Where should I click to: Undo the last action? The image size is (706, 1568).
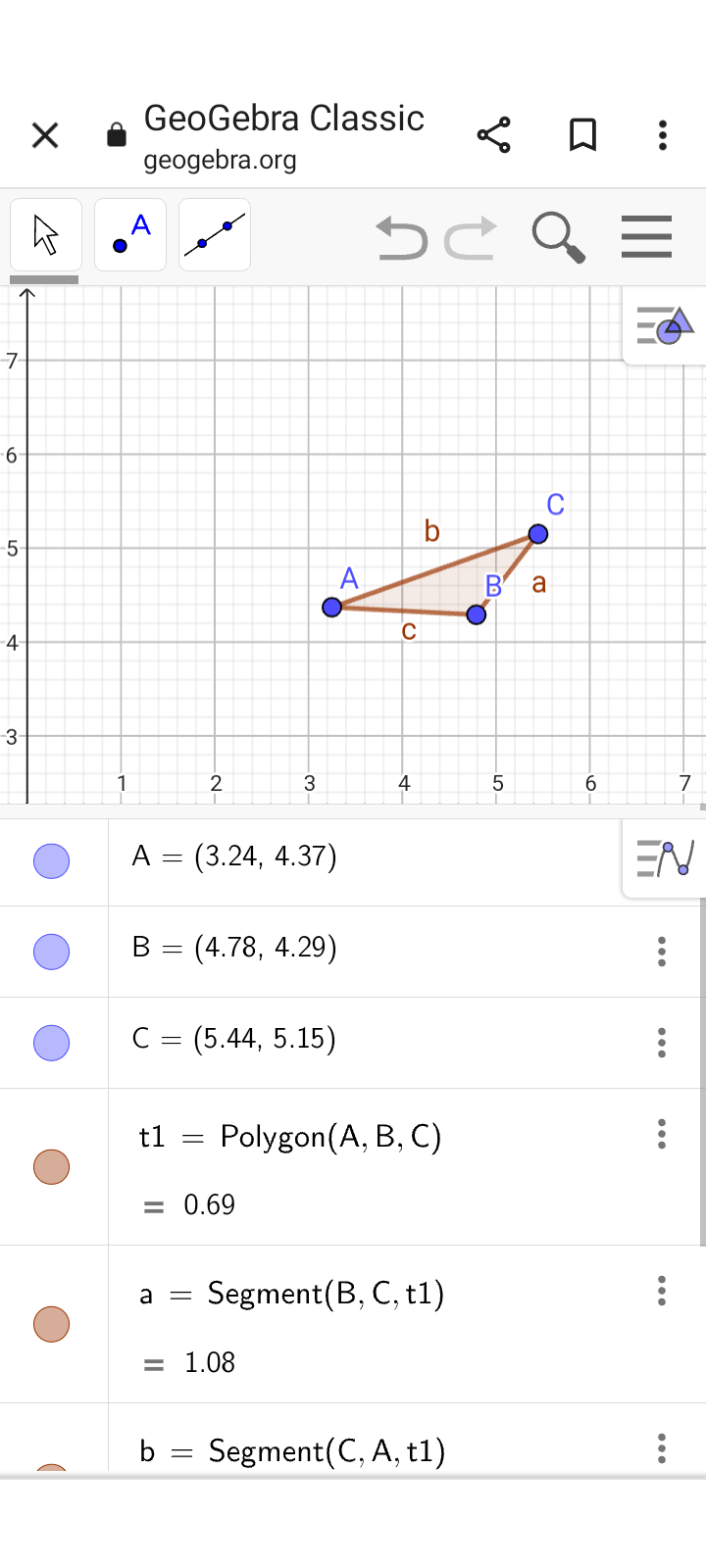point(401,238)
